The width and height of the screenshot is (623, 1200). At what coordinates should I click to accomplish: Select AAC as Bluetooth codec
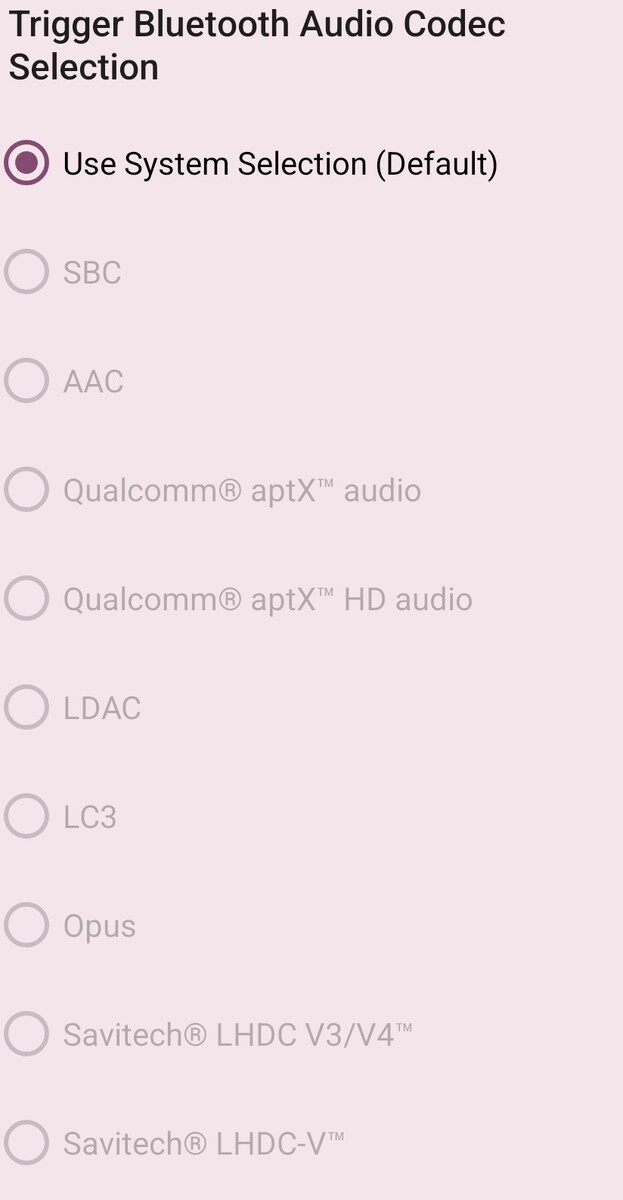(x=27, y=381)
